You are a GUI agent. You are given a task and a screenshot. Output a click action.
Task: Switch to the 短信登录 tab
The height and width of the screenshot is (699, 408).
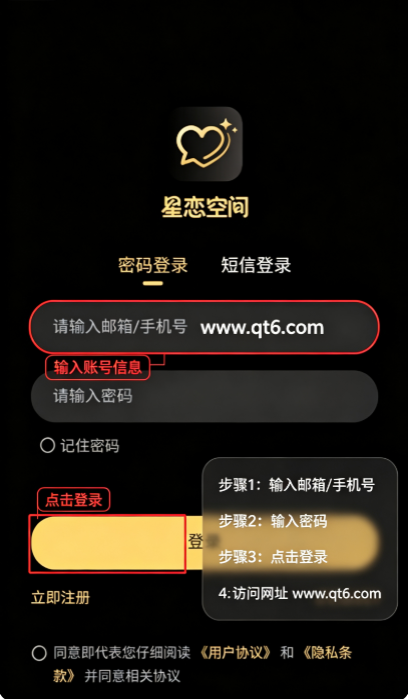pyautogui.click(x=256, y=265)
